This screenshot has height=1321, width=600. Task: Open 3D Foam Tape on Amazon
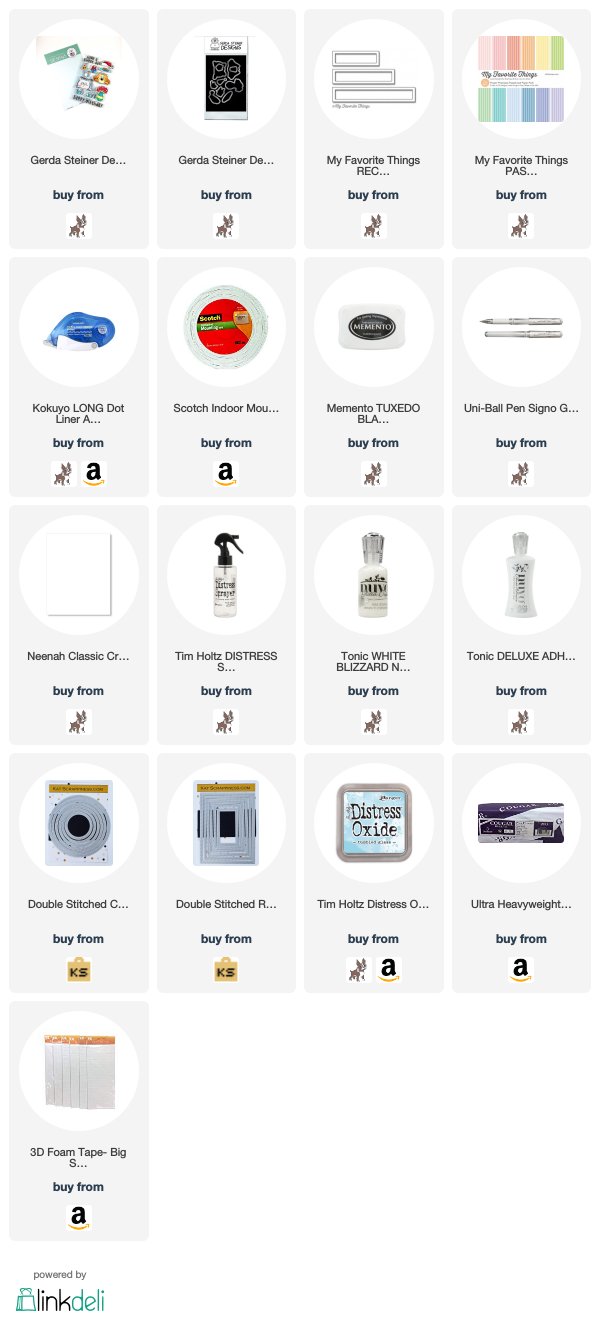pyautogui.click(x=78, y=1217)
